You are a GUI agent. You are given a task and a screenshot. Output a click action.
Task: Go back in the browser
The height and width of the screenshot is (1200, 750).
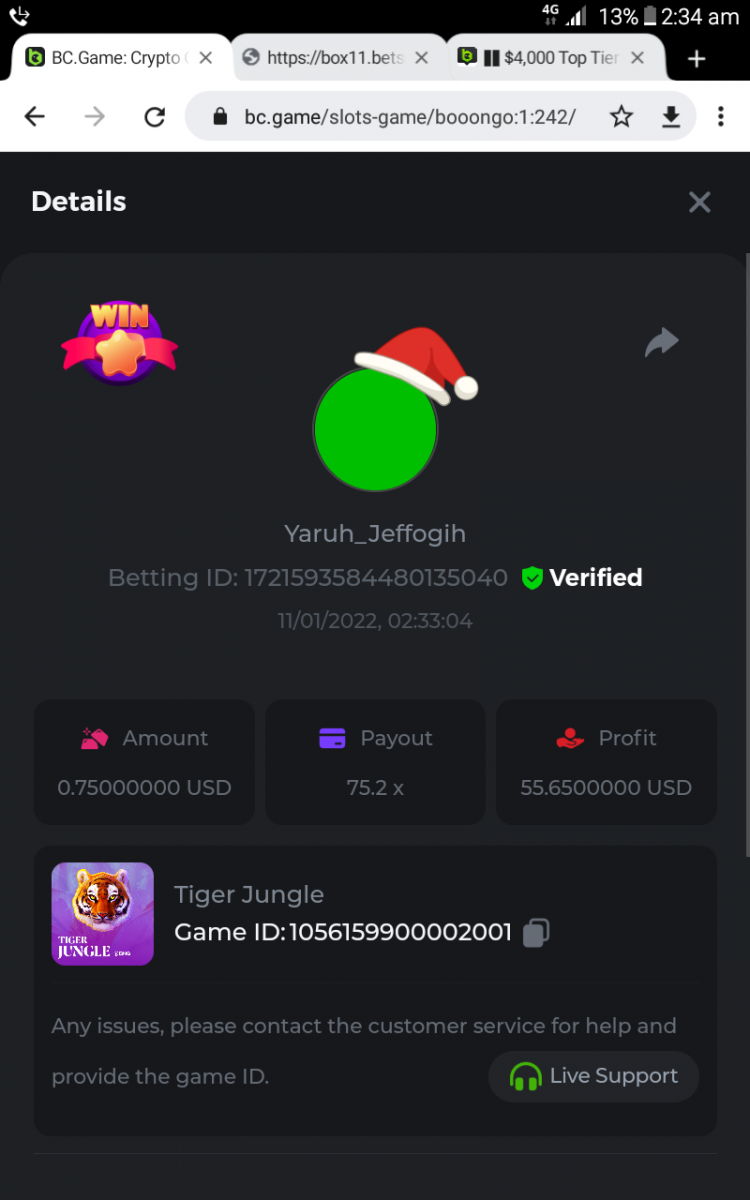(35, 117)
